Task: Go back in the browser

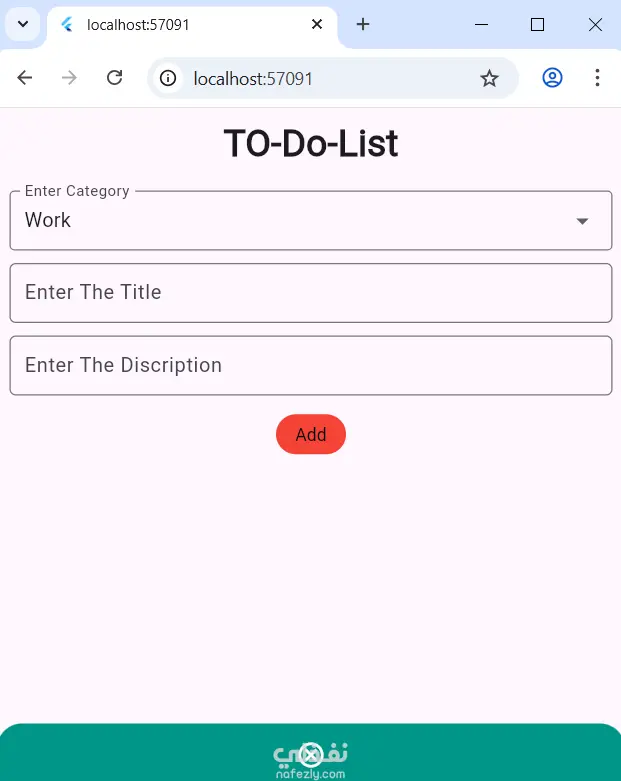Action: click(25, 78)
